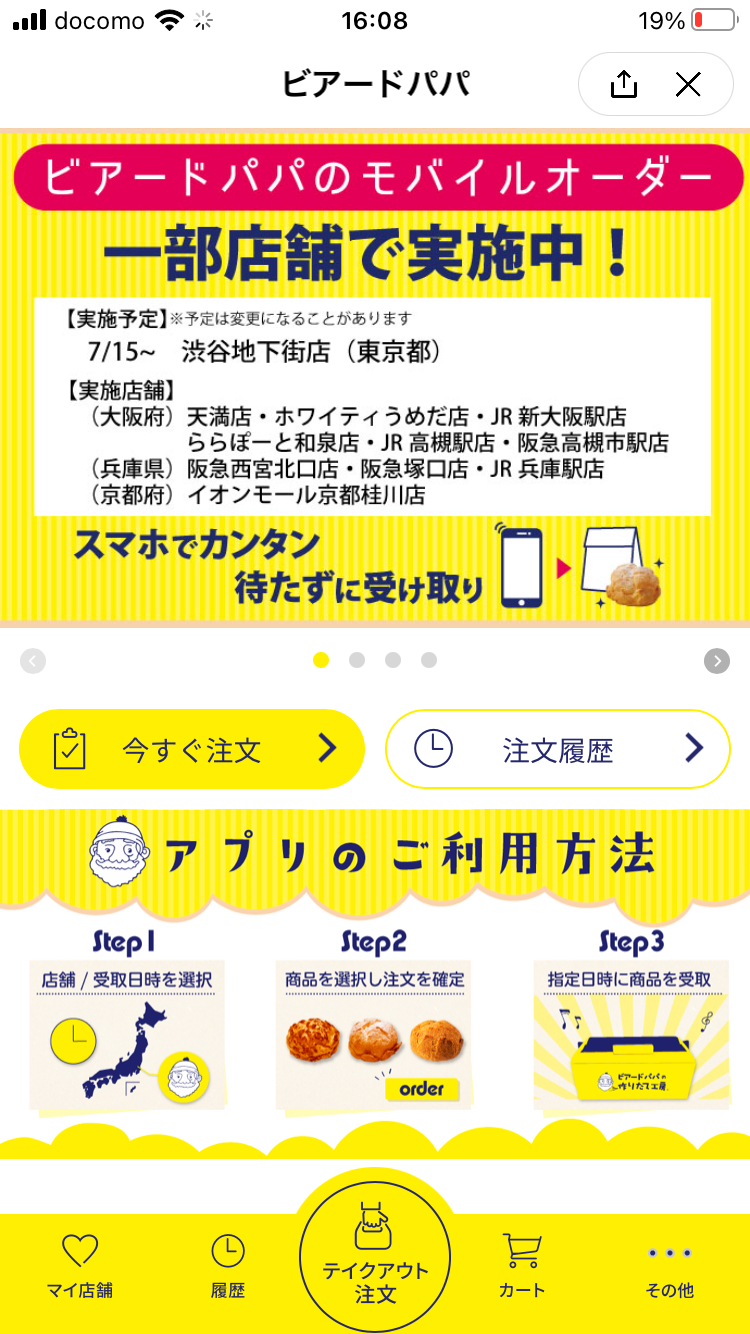Open the その他 menu tab

coord(669,1266)
